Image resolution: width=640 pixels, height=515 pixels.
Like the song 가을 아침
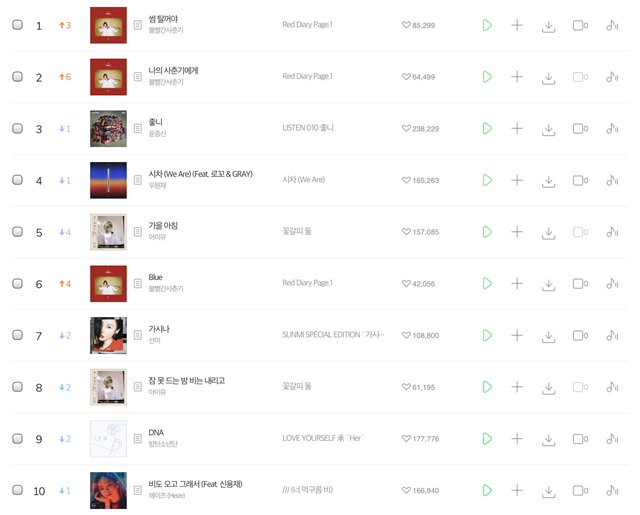[406, 232]
